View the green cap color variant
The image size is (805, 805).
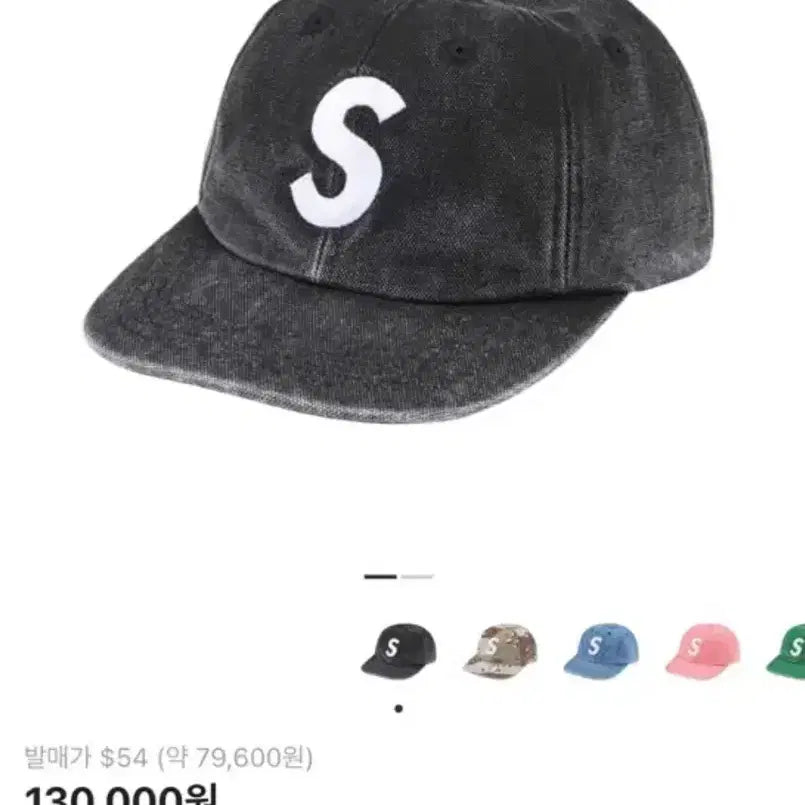coord(790,650)
